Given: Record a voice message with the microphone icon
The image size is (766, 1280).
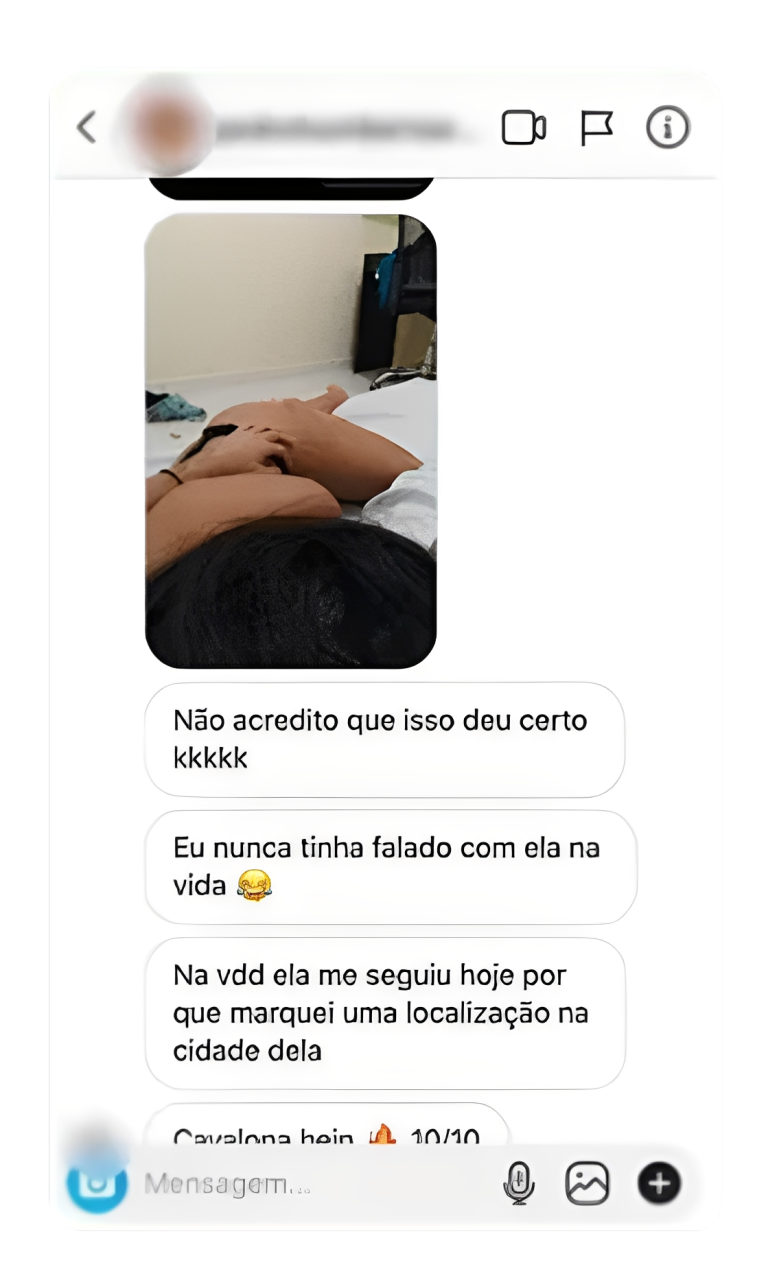Looking at the screenshot, I should [x=518, y=1183].
